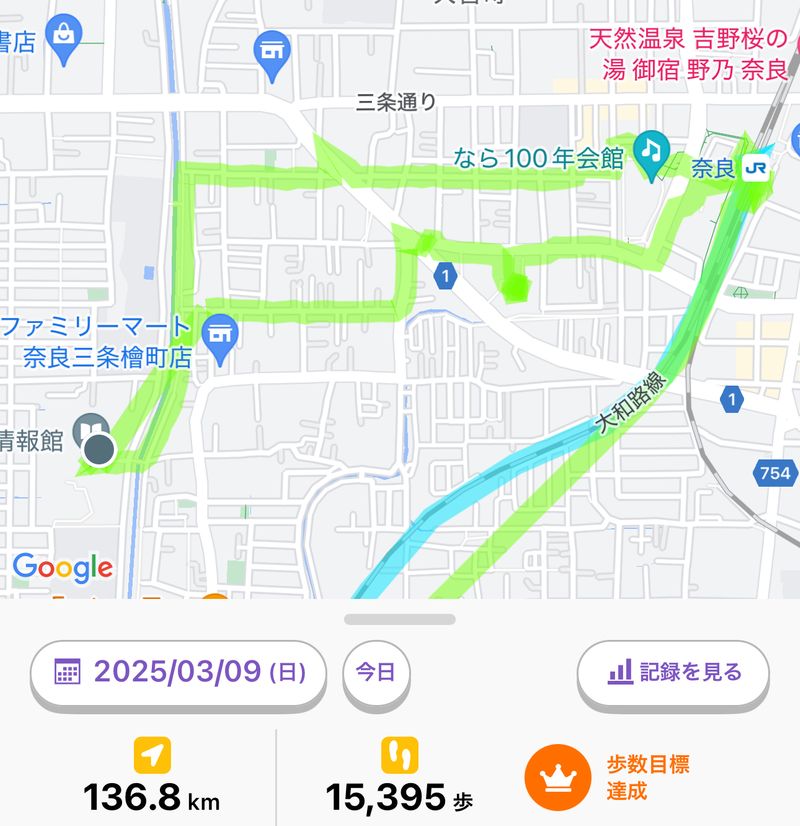Open the 2025/03/09 date picker
This screenshot has height=826, width=800.
(x=178, y=672)
